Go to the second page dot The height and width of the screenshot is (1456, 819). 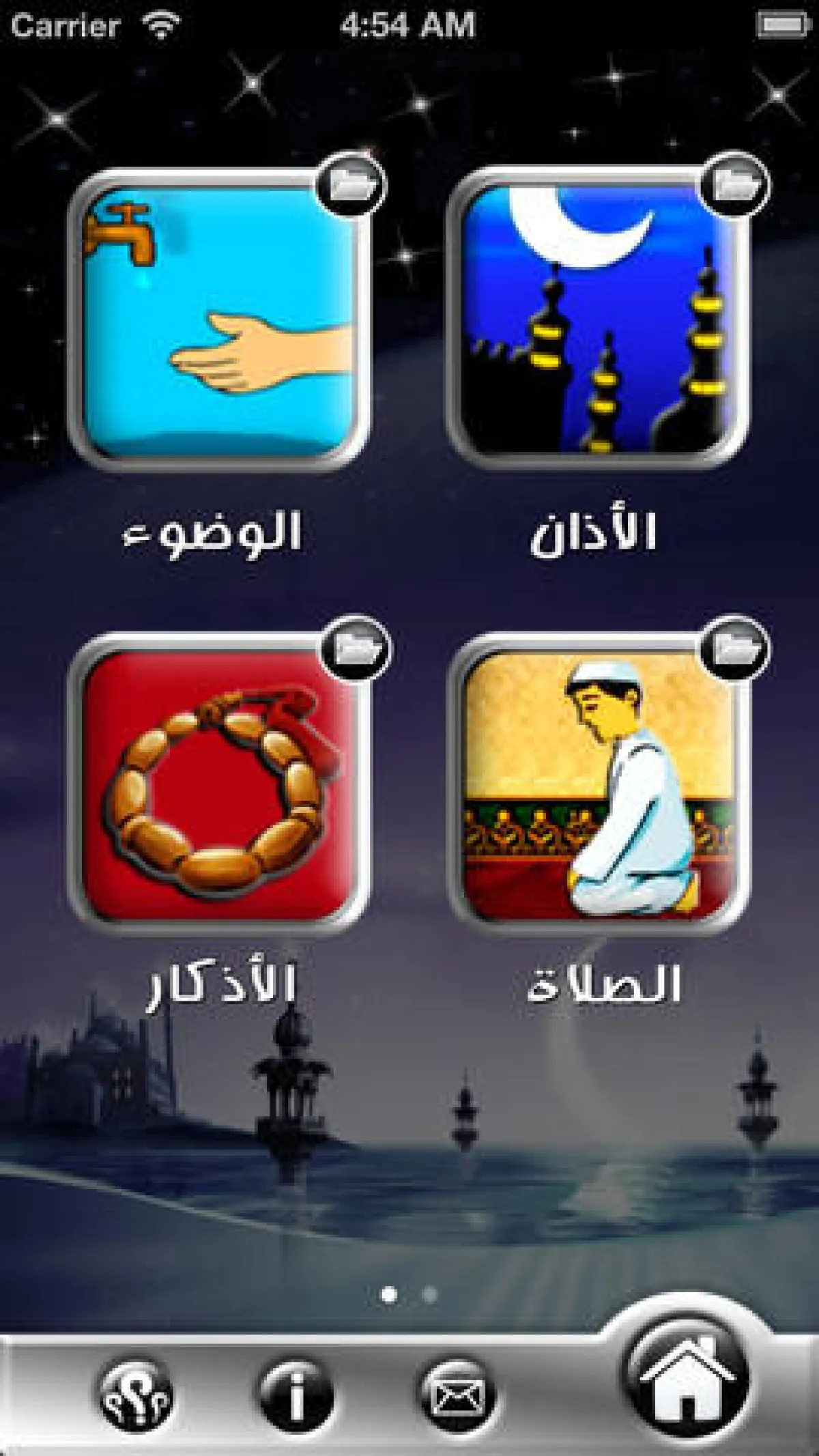[430, 1294]
